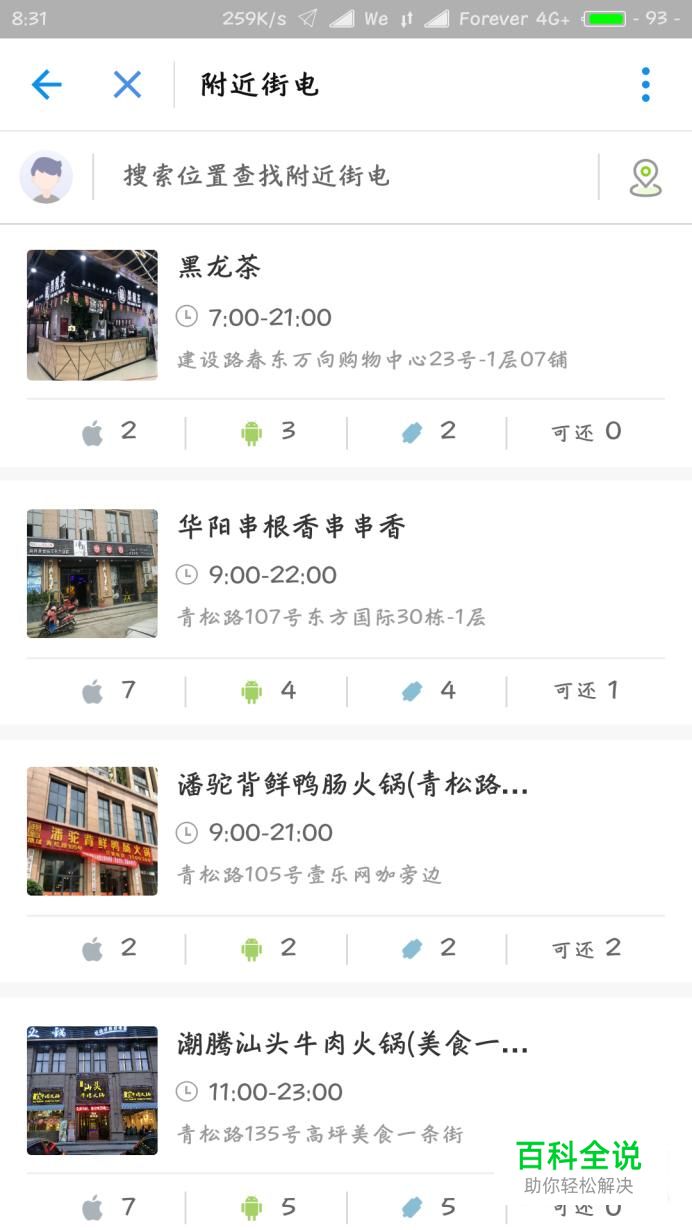Select the 潮腾汕头牛肉火锅 listing

pyautogui.click(x=346, y=1114)
